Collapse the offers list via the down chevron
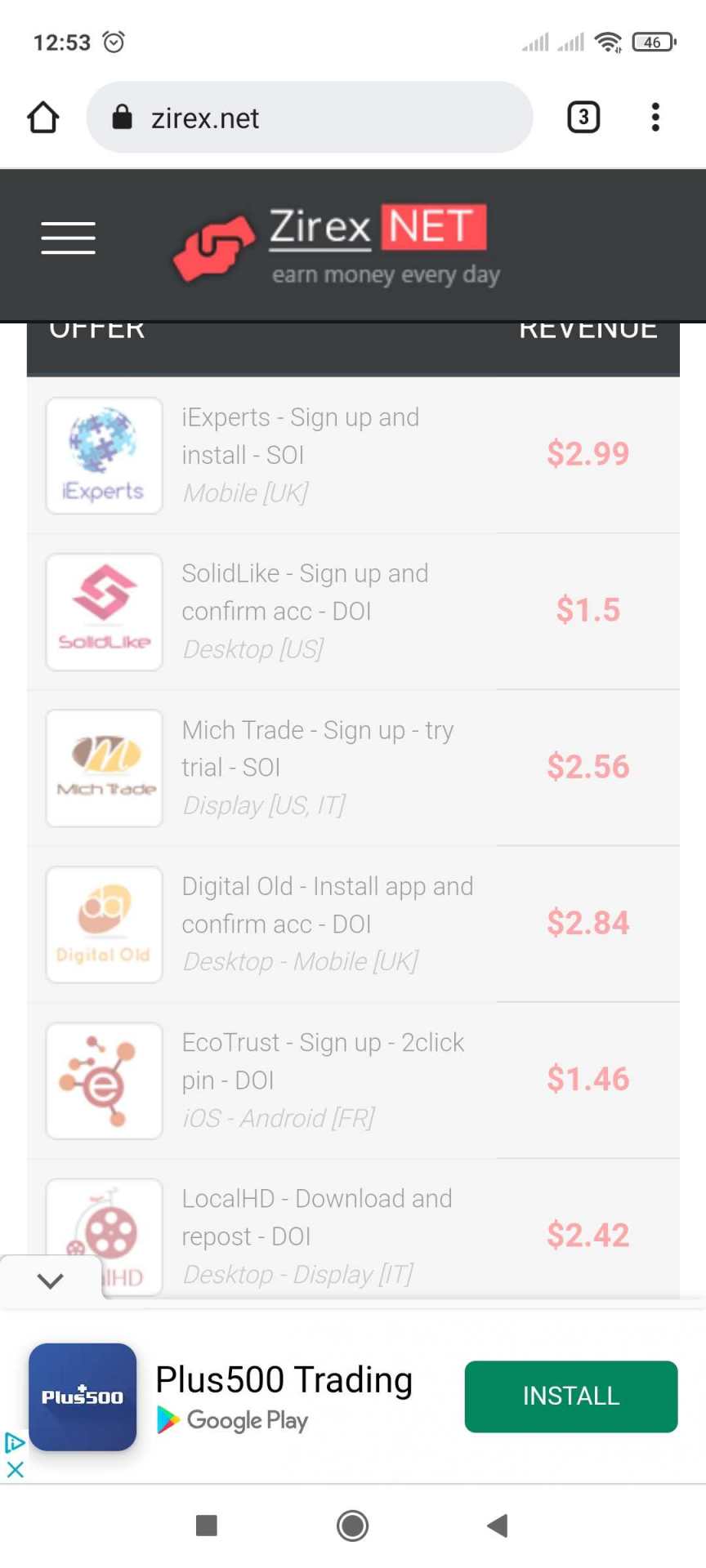This screenshot has height=1568, width=706. [x=51, y=1280]
